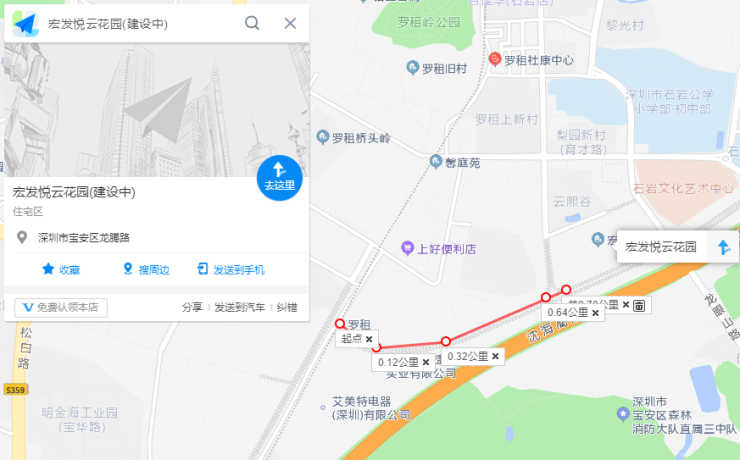
Task: Remove the 起点 measurement point
Action: point(369,339)
